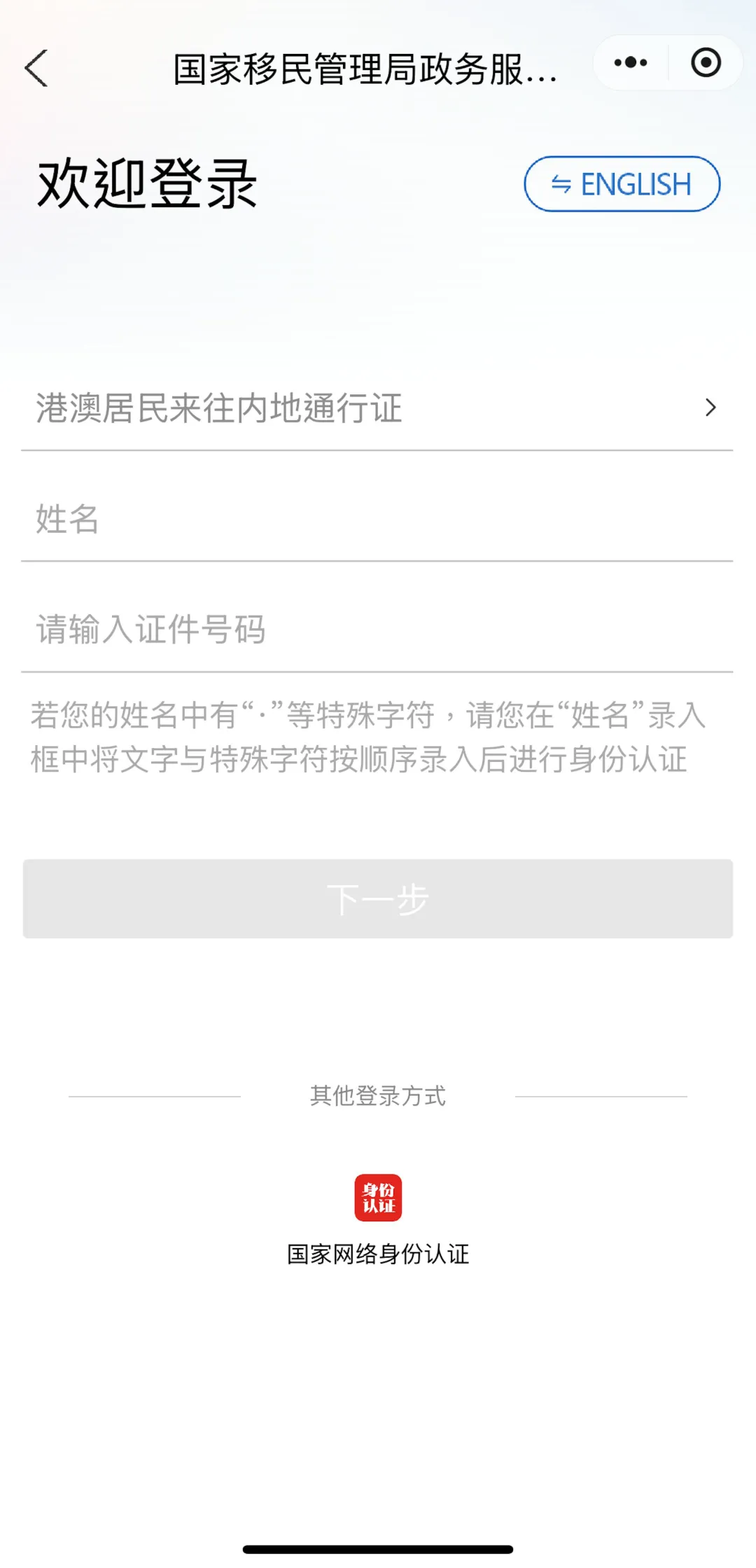
Task: Tap the swap arrows inside the ENGLISH button
Action: coord(561,184)
